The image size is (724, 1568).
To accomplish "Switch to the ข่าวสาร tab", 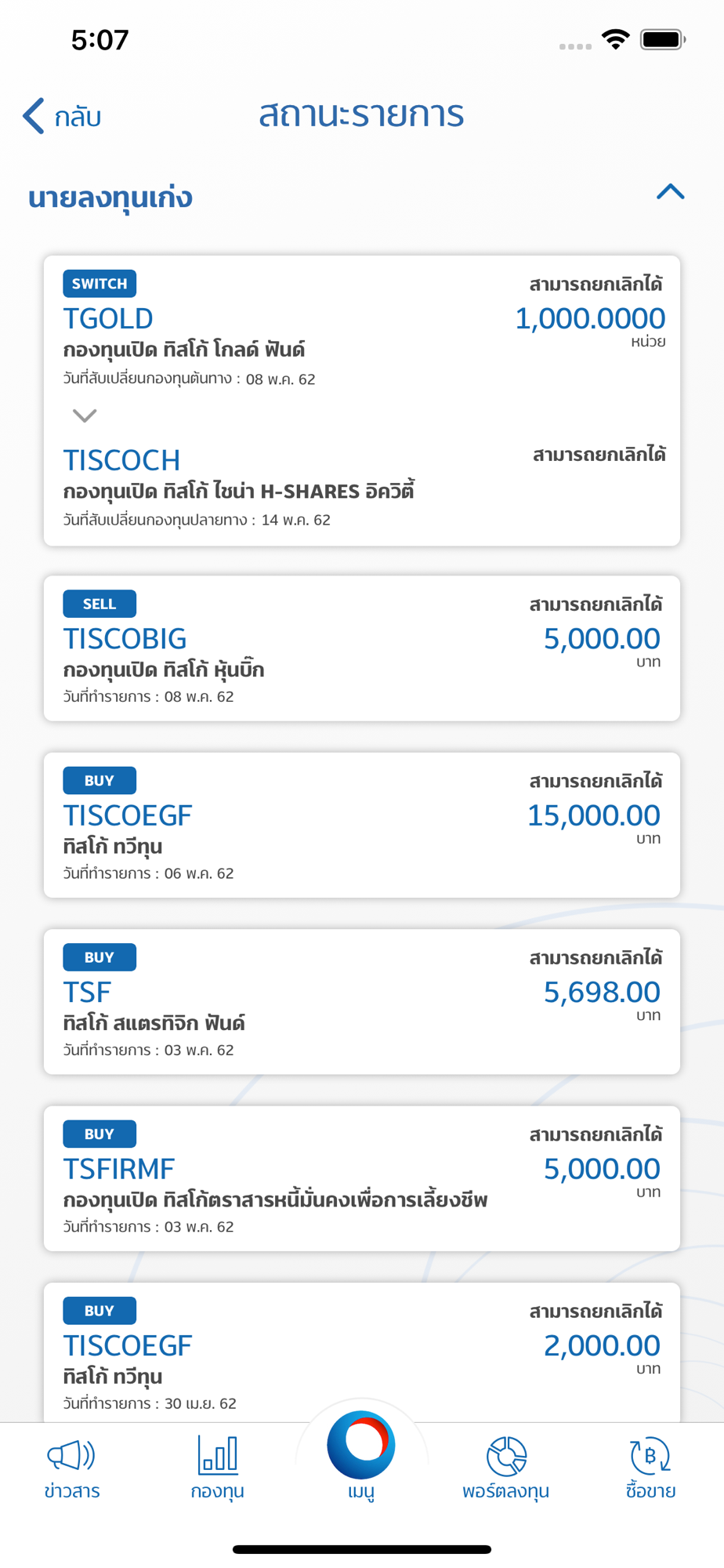I will 72,1469.
